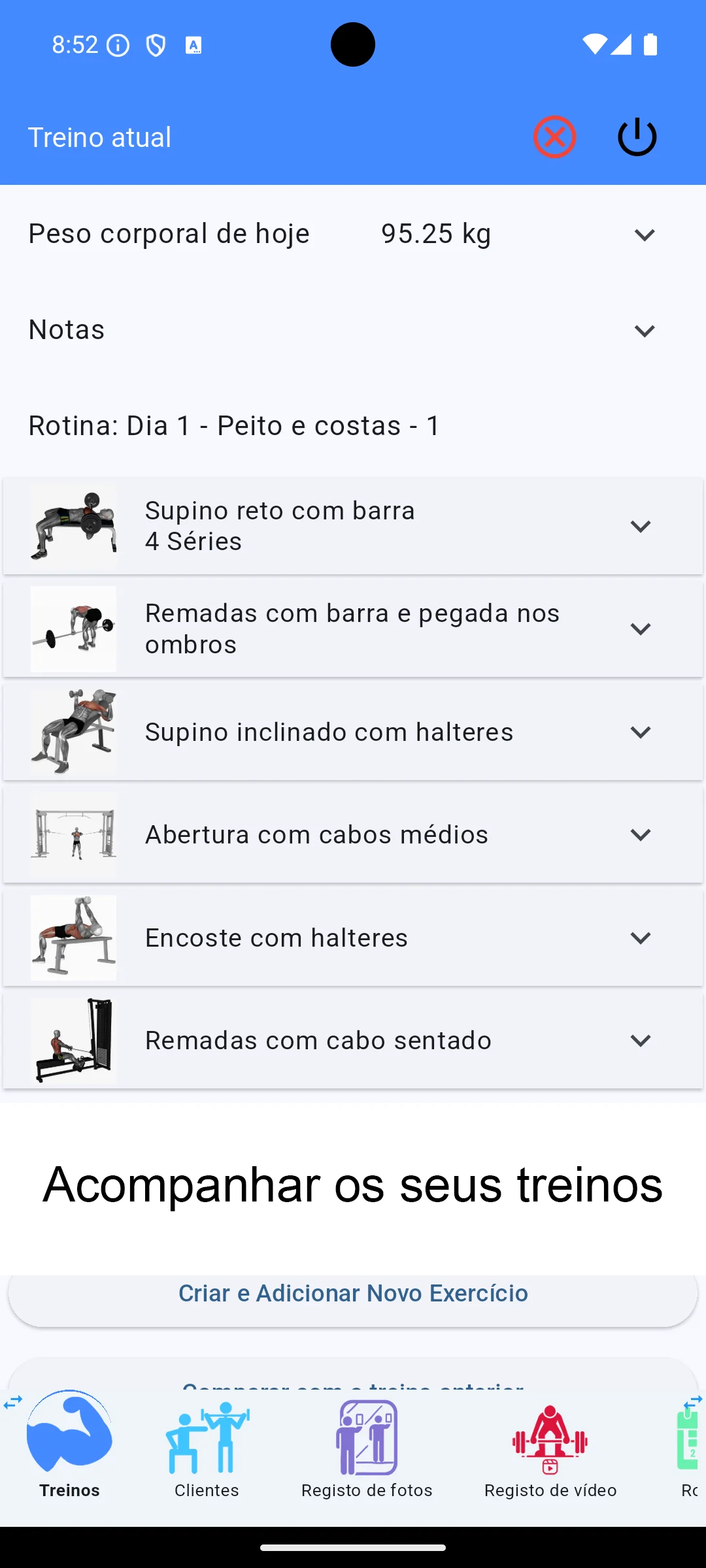The height and width of the screenshot is (1568, 706).
Task: Tap Criar e Adicionar Novo Exercício
Action: 353,1292
